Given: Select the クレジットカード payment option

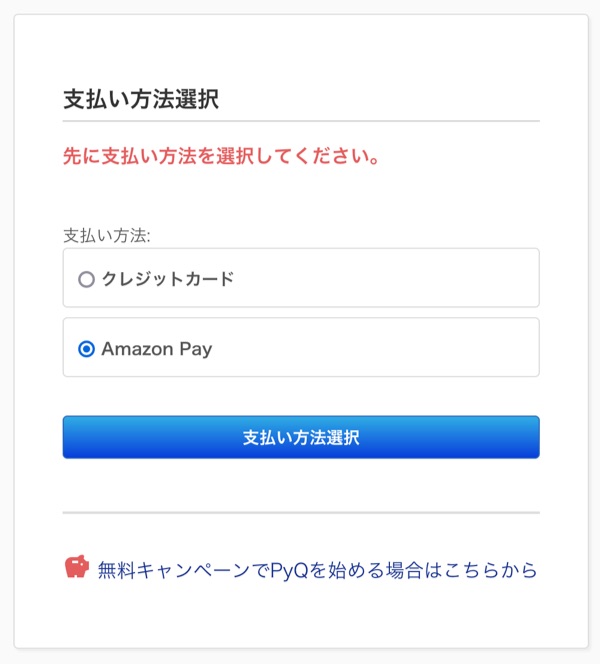Looking at the screenshot, I should pyautogui.click(x=87, y=279).
